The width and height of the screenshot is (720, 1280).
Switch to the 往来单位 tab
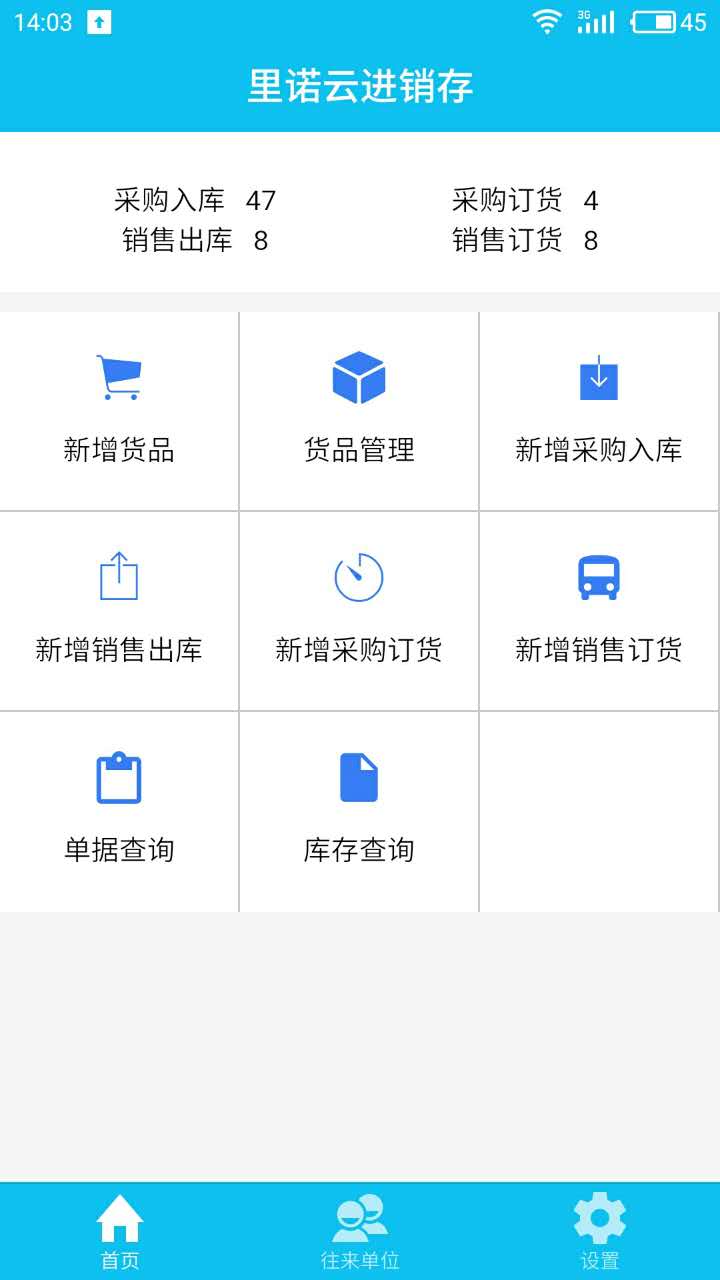tap(360, 1232)
